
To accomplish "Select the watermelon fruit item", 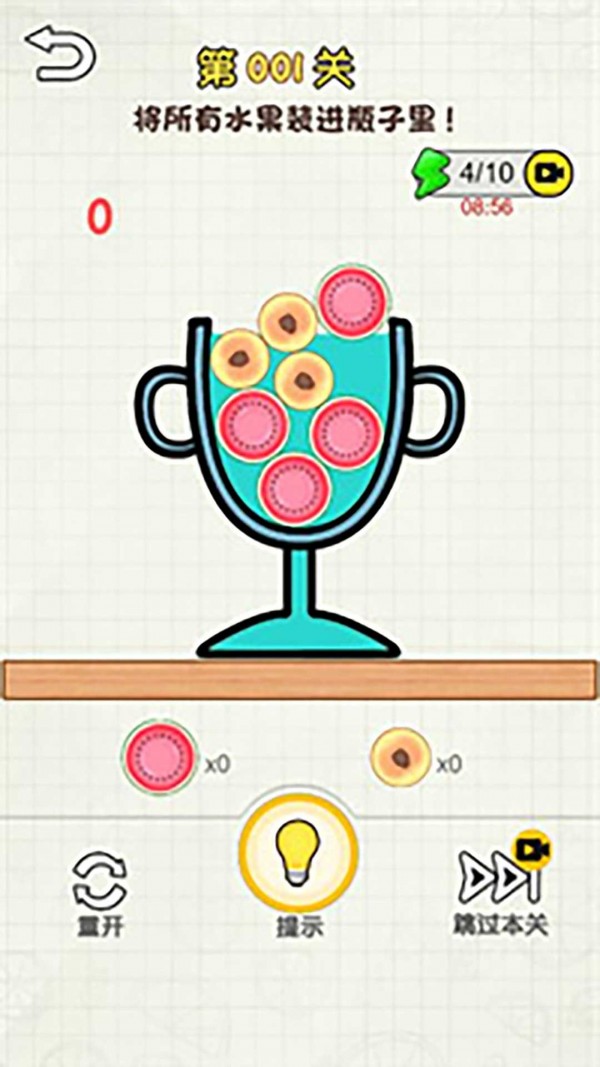I will [156, 757].
